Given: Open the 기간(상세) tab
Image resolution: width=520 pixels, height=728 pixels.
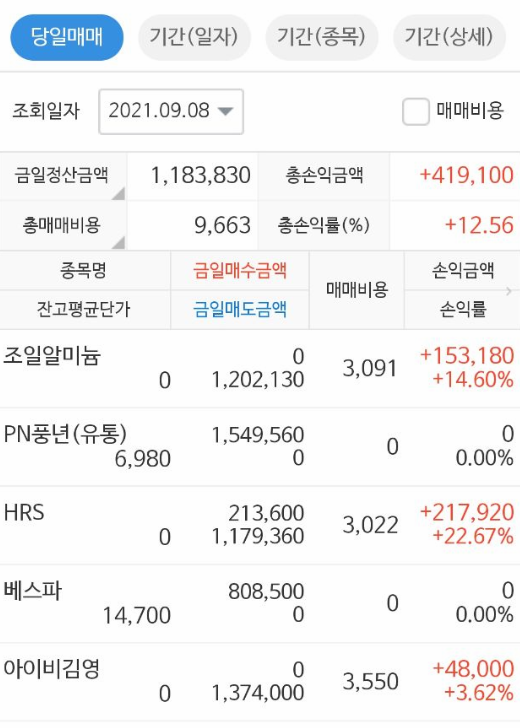Looking at the screenshot, I should click(449, 37).
